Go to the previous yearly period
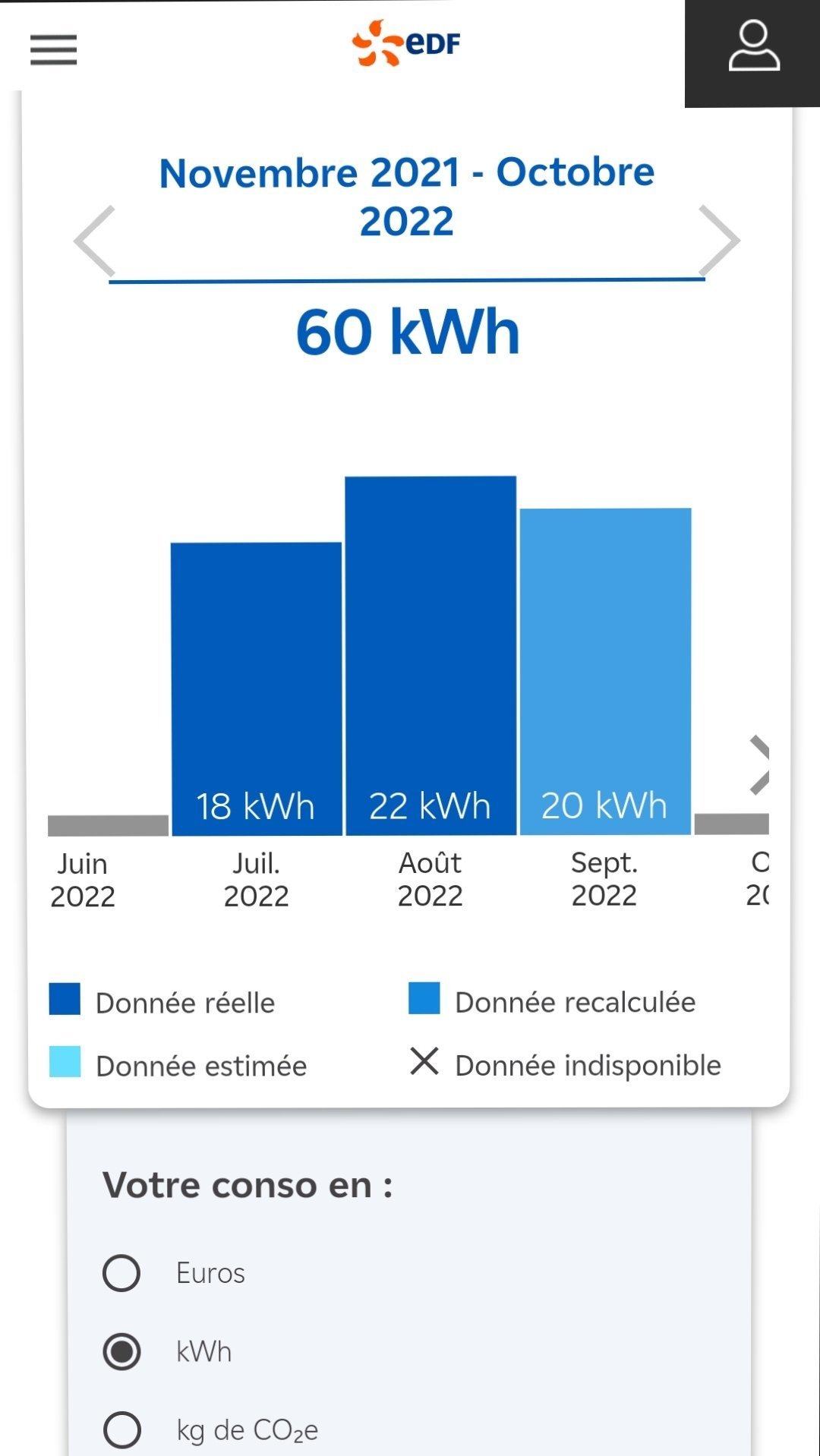820x1456 pixels. (x=95, y=241)
